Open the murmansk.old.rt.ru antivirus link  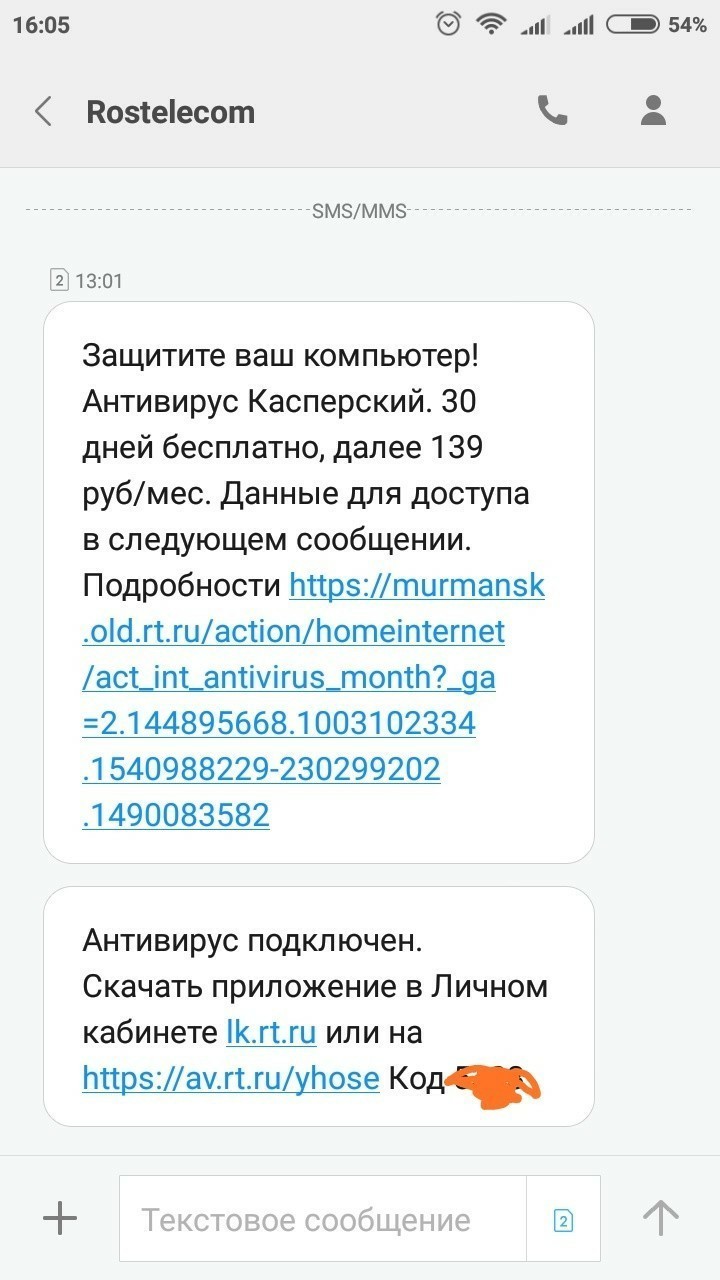(x=314, y=701)
